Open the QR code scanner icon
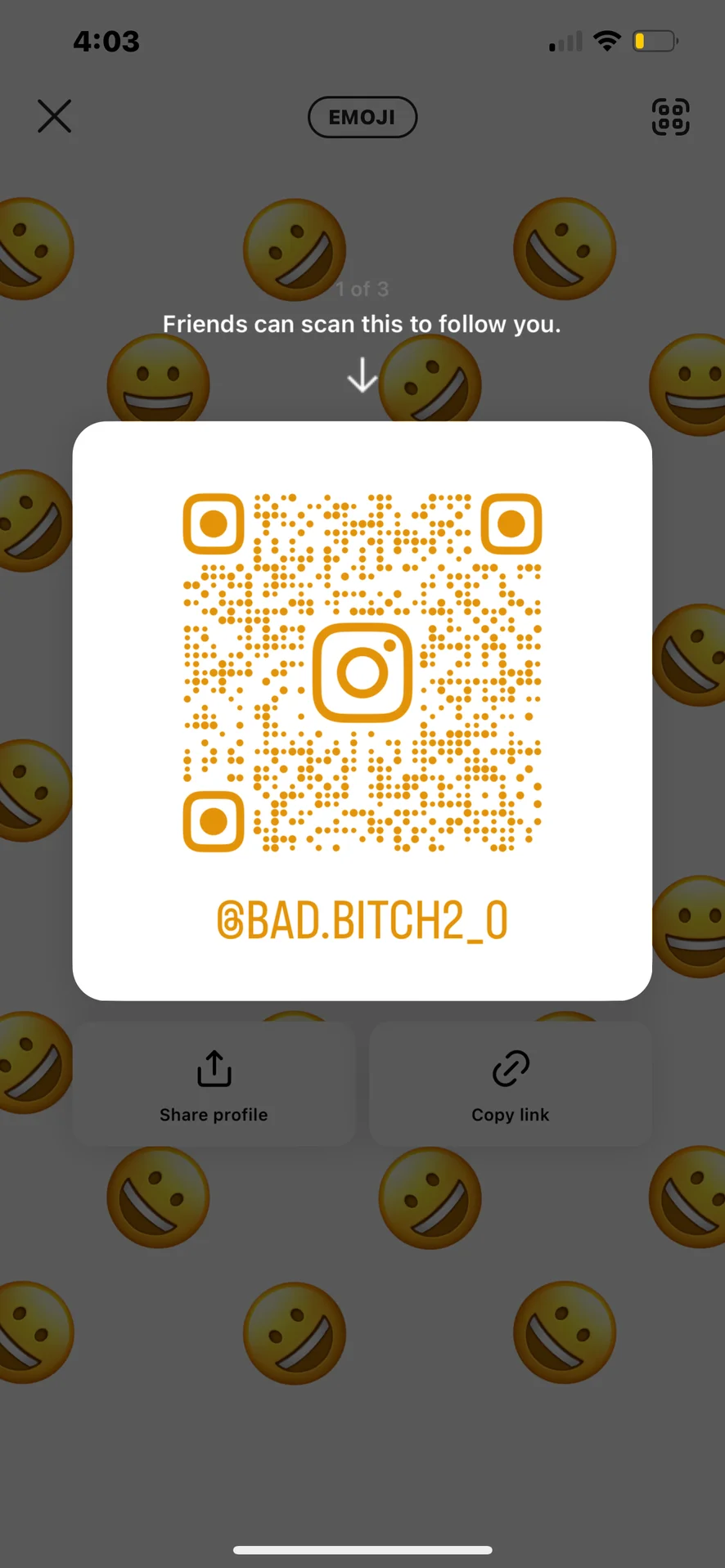This screenshot has height=1568, width=725. coord(670,117)
